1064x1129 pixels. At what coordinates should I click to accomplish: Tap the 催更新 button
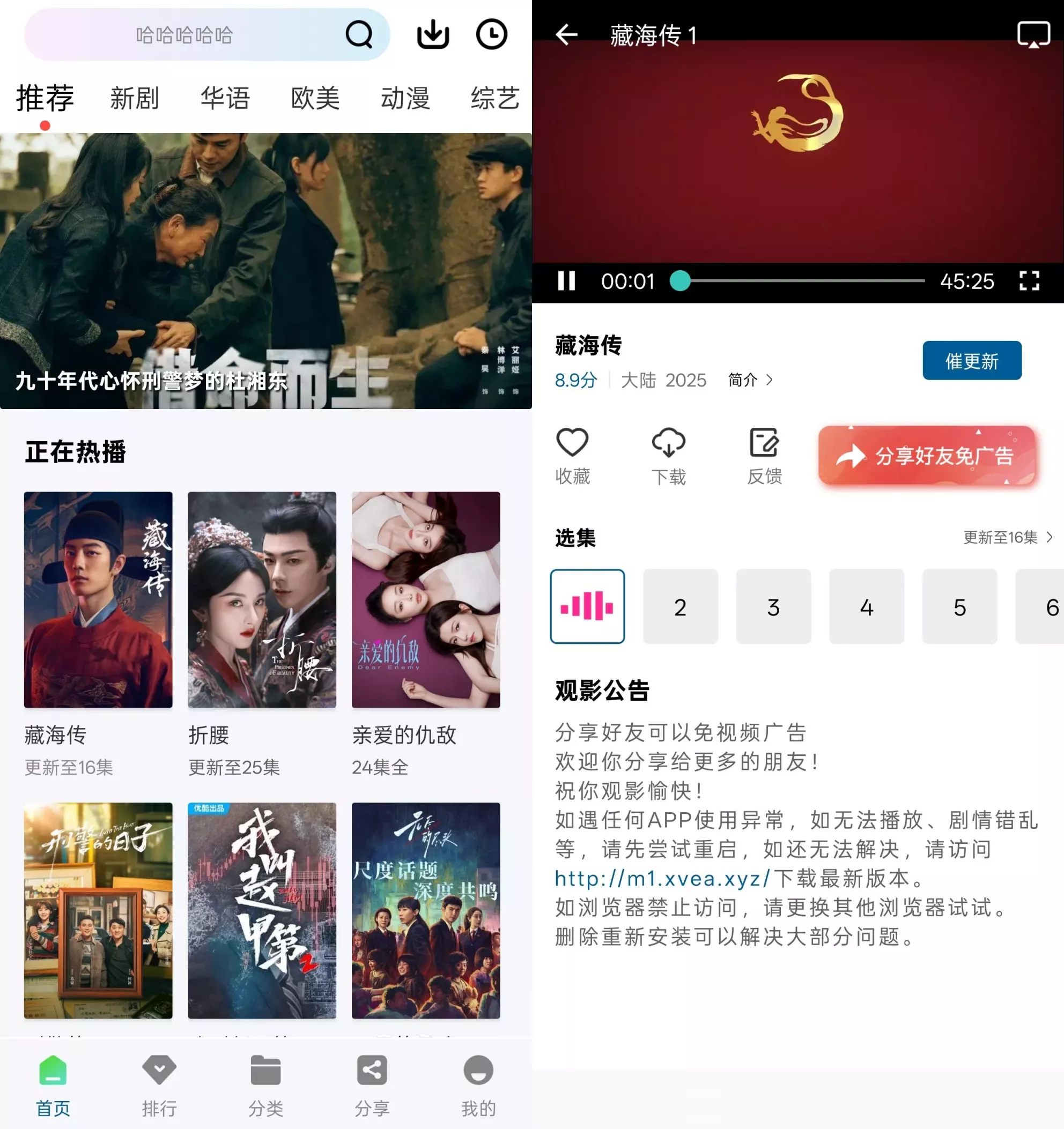pyautogui.click(x=971, y=361)
